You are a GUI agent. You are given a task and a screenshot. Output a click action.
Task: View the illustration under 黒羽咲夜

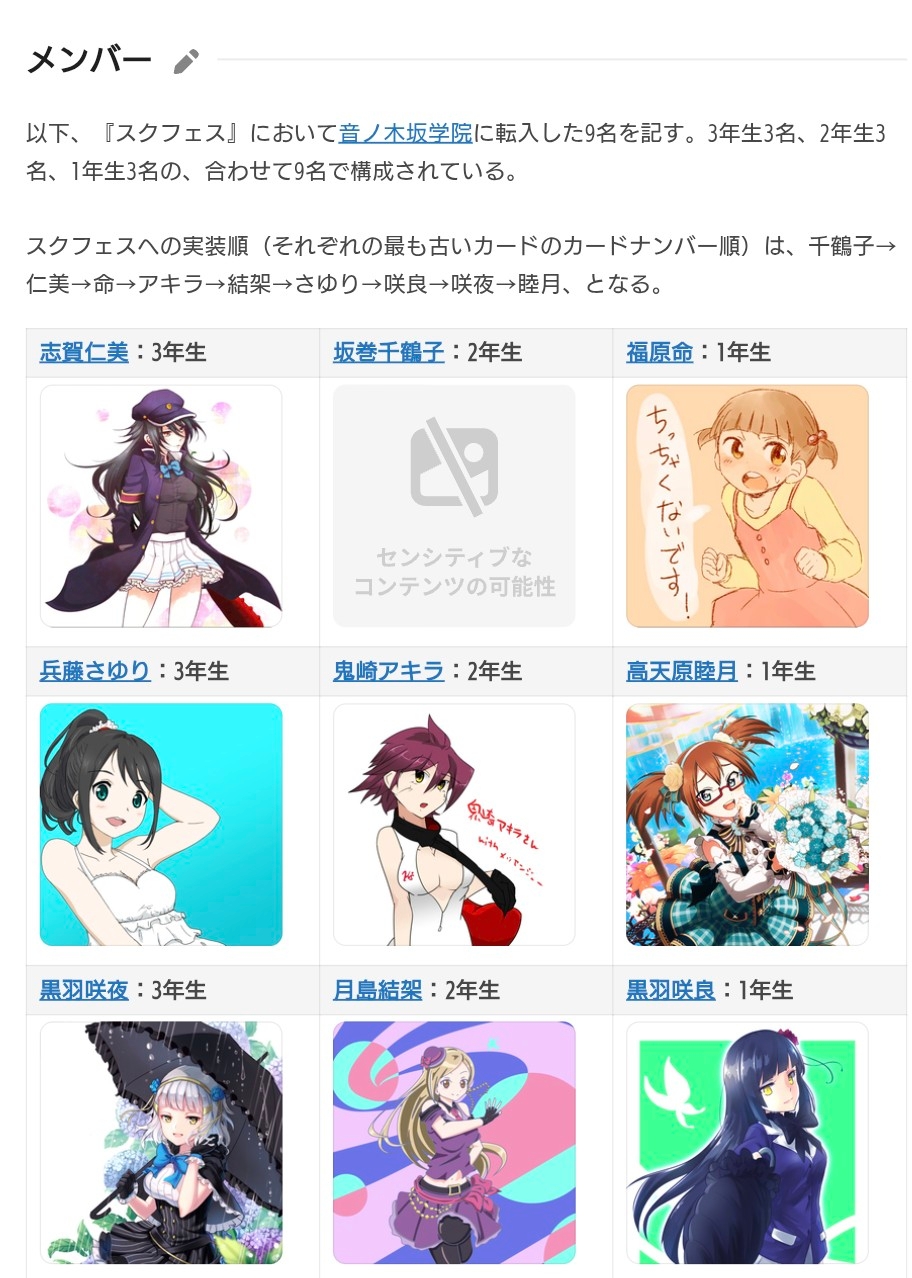[161, 1142]
